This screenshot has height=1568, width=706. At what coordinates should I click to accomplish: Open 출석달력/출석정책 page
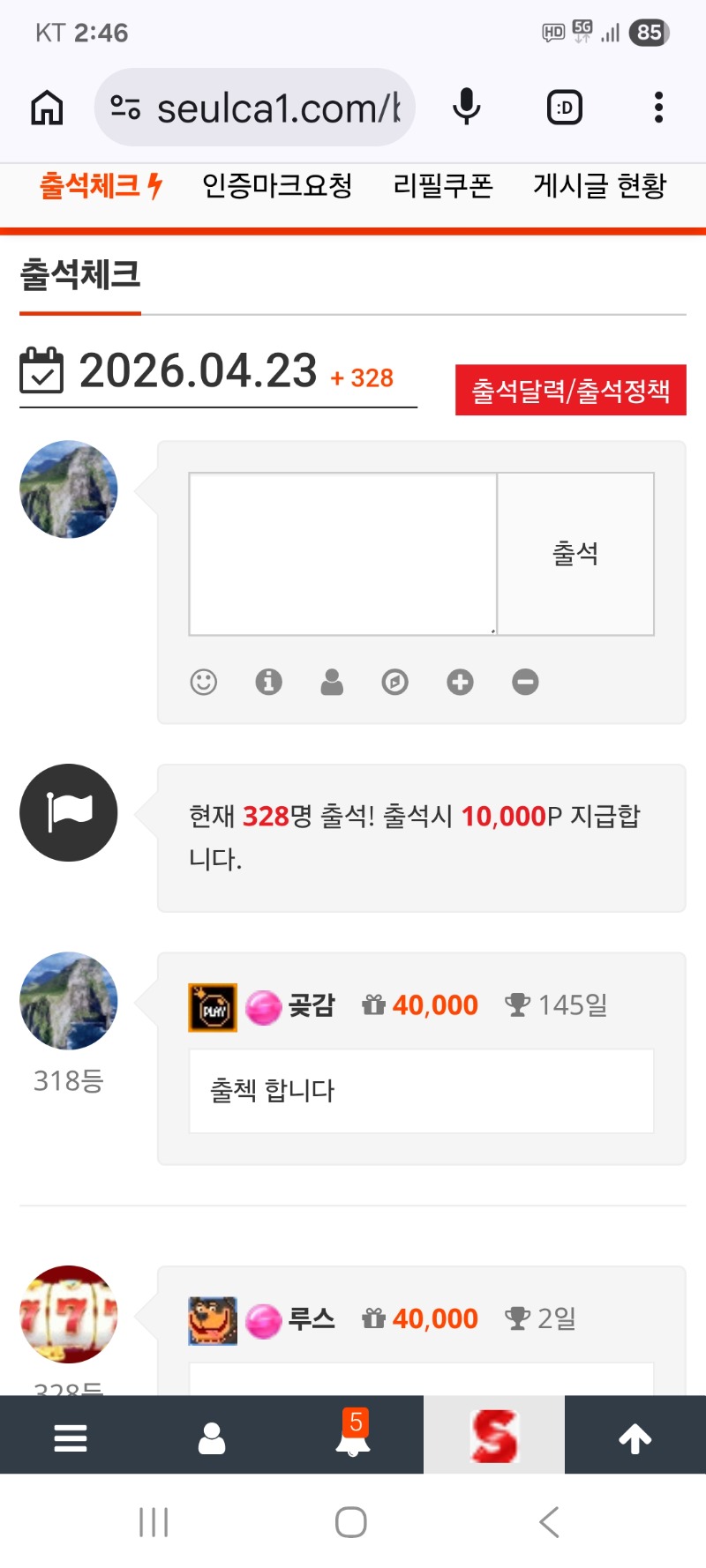(x=570, y=390)
